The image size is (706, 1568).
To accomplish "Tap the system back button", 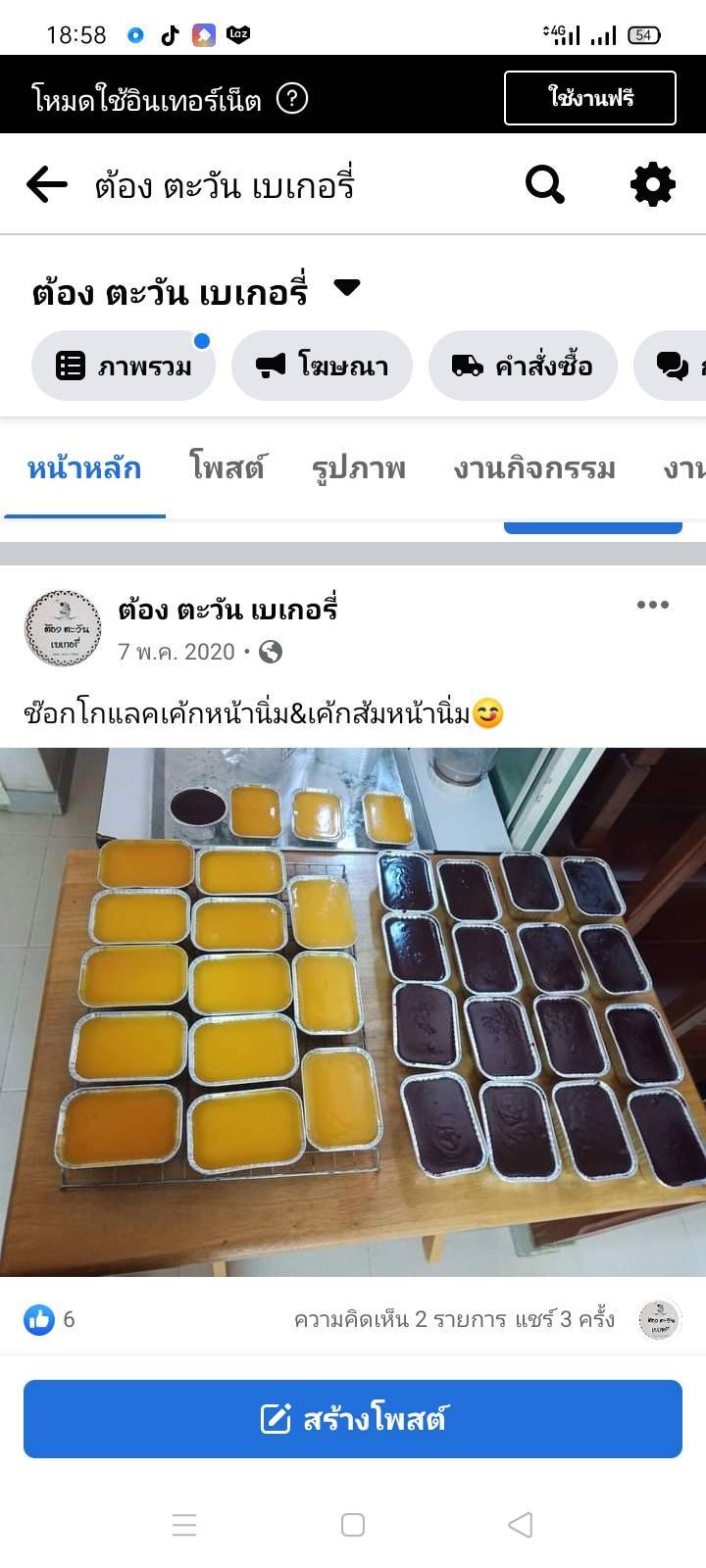I will (x=521, y=1525).
